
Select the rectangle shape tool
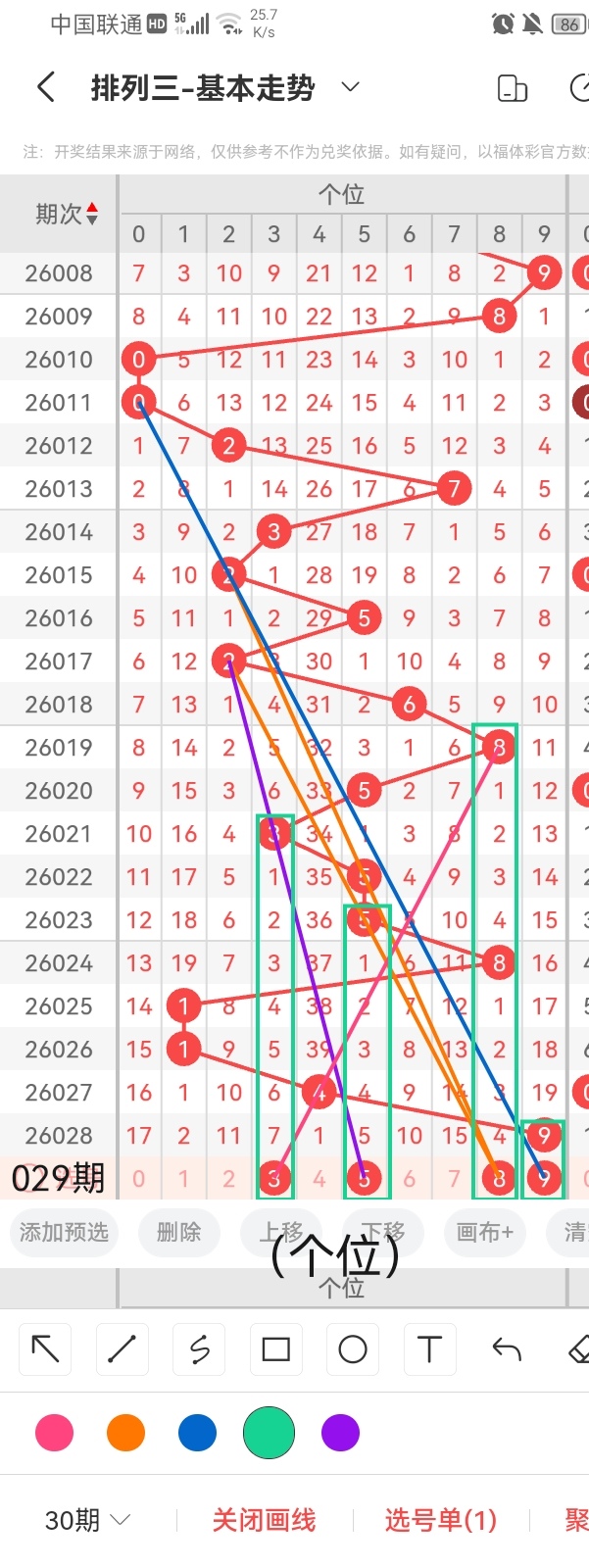(275, 1349)
